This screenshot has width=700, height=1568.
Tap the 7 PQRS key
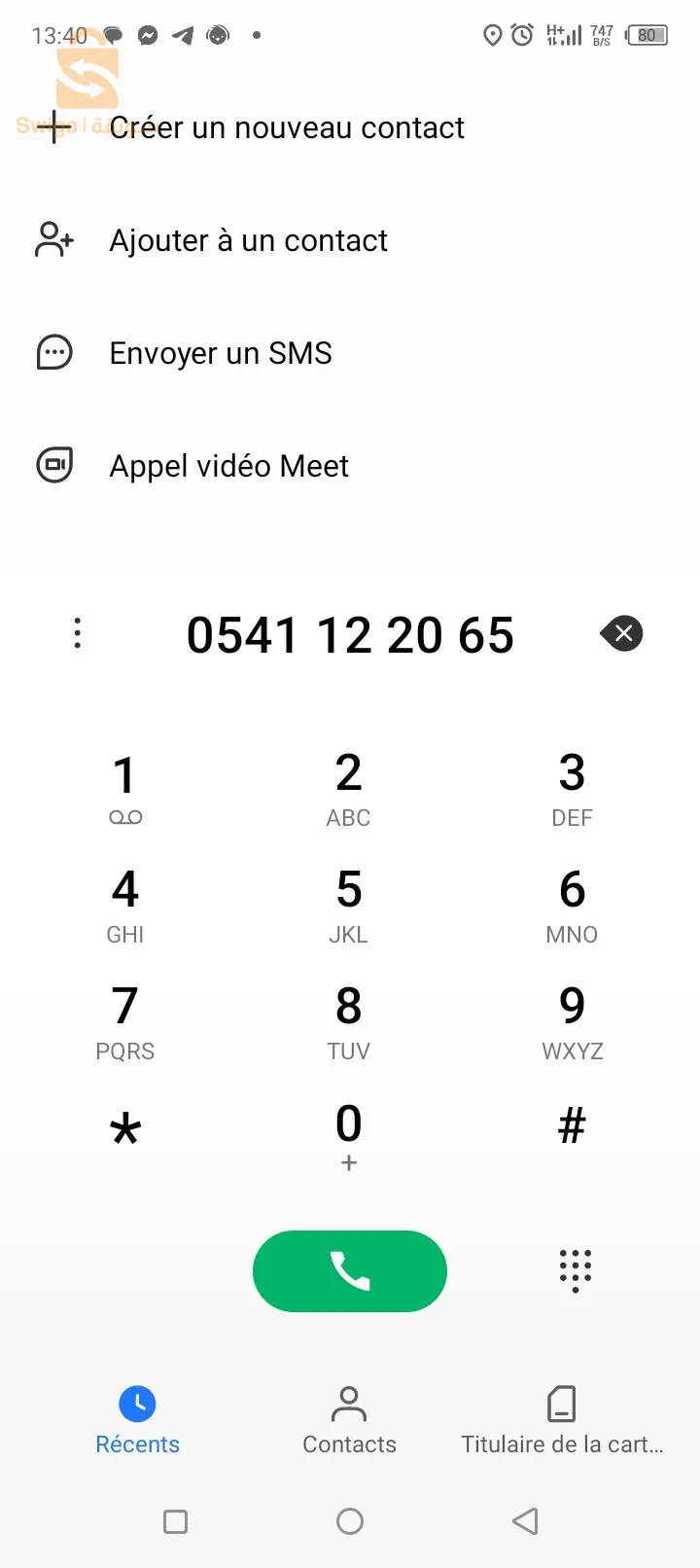tap(125, 1021)
